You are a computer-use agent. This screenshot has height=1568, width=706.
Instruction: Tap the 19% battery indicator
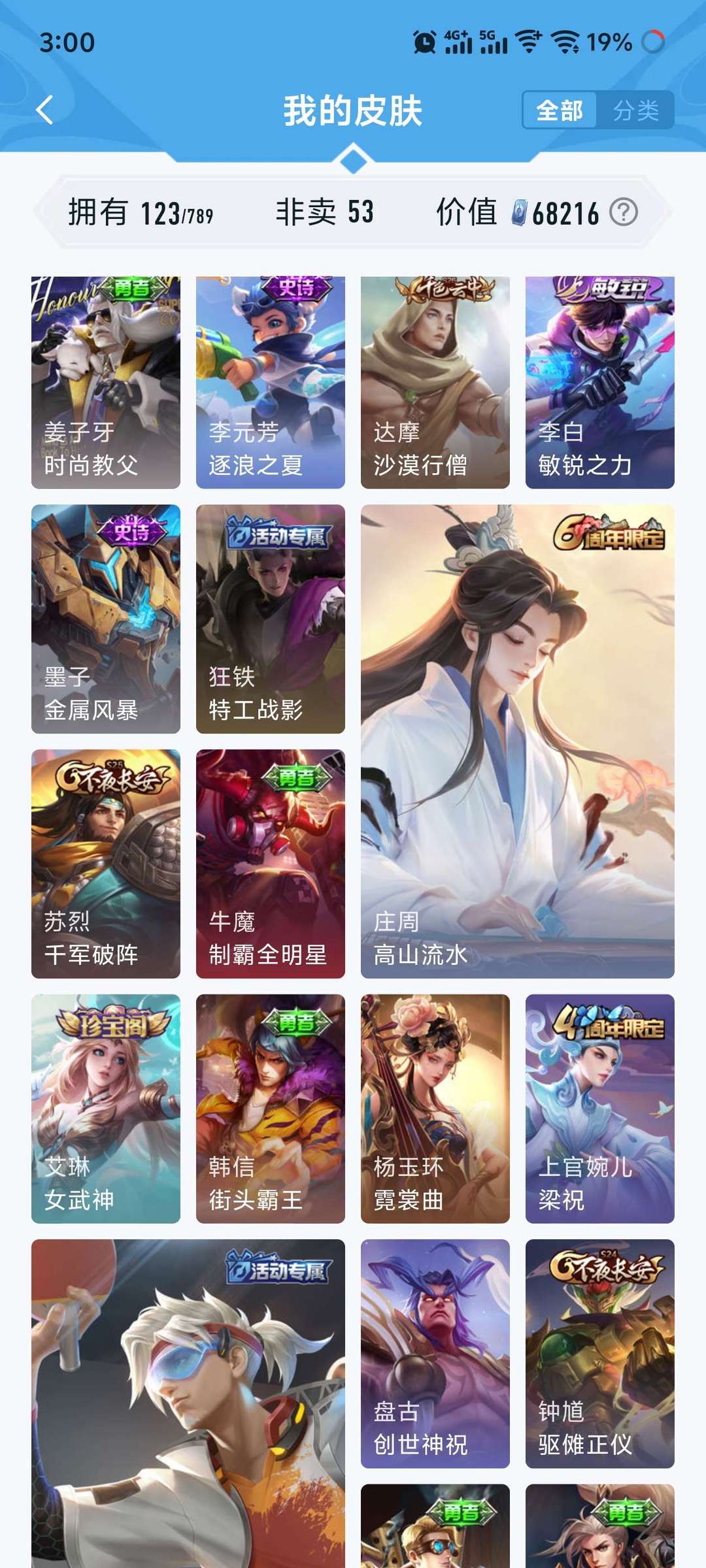coord(608,42)
